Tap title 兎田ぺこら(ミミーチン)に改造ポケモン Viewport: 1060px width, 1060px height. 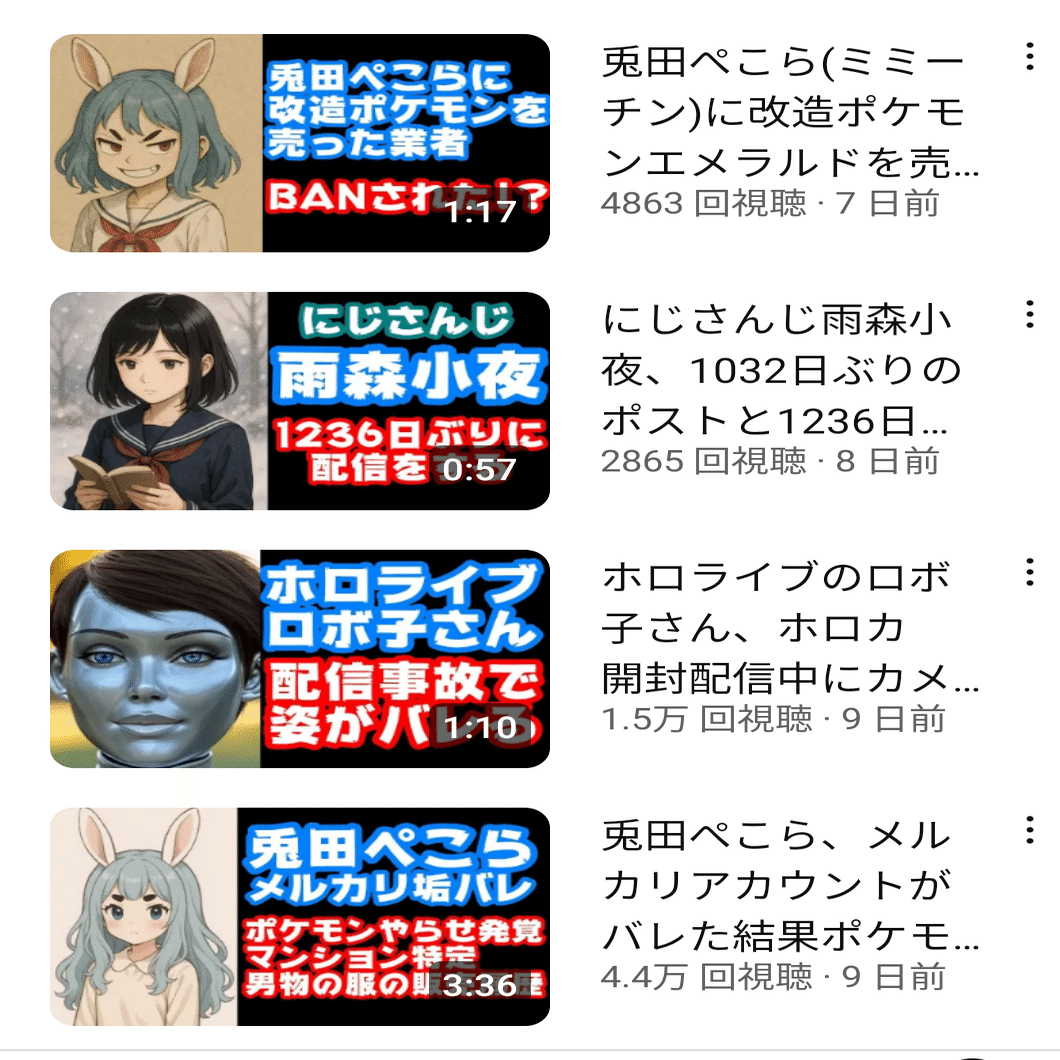790,112
